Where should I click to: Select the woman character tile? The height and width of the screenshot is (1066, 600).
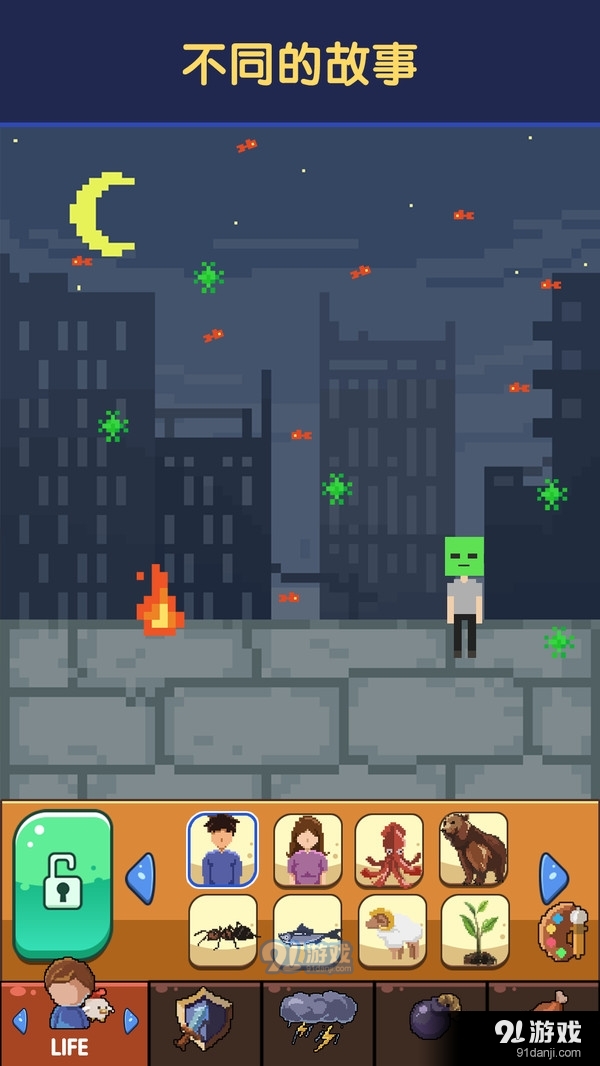(x=308, y=850)
